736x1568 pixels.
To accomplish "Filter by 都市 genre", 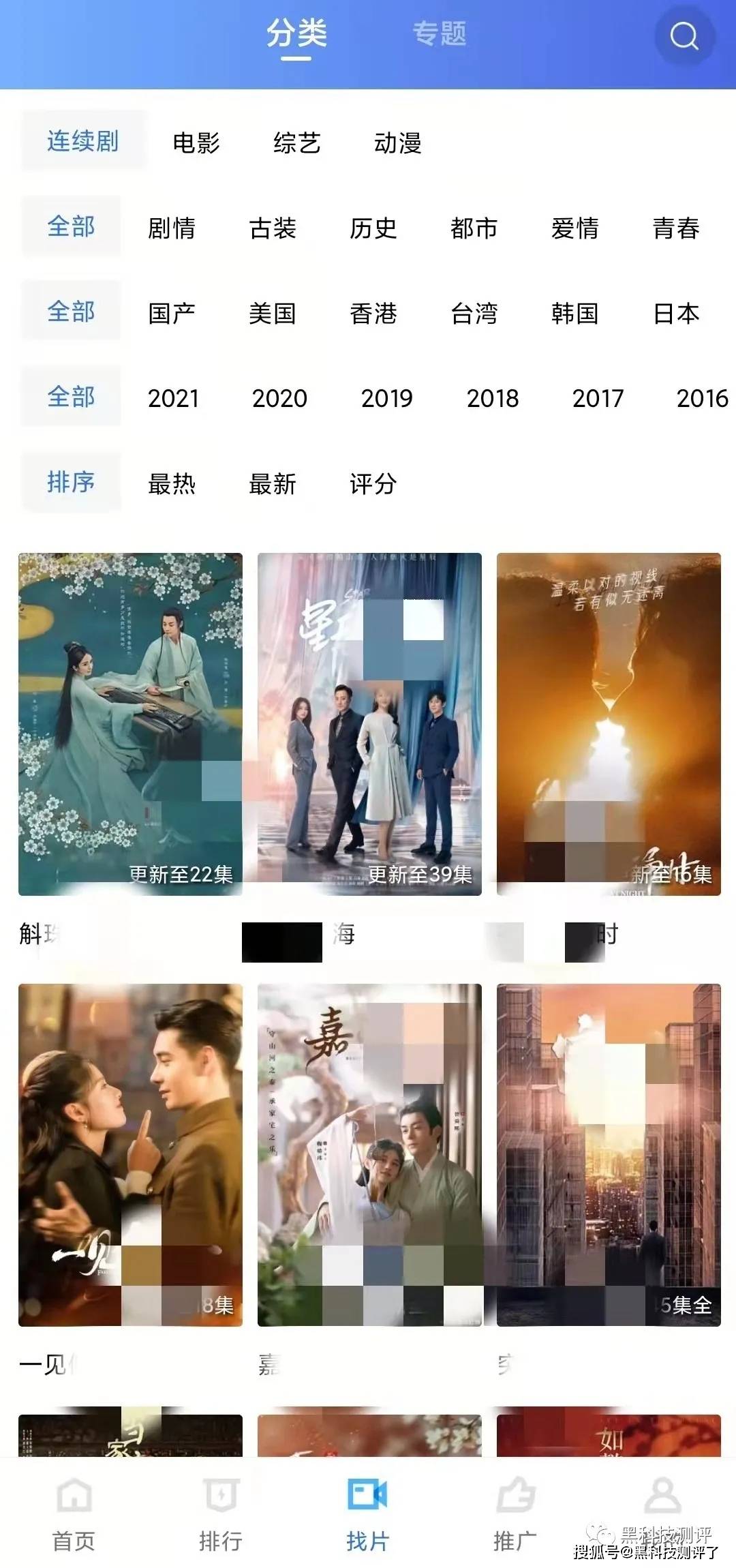I will pyautogui.click(x=474, y=228).
